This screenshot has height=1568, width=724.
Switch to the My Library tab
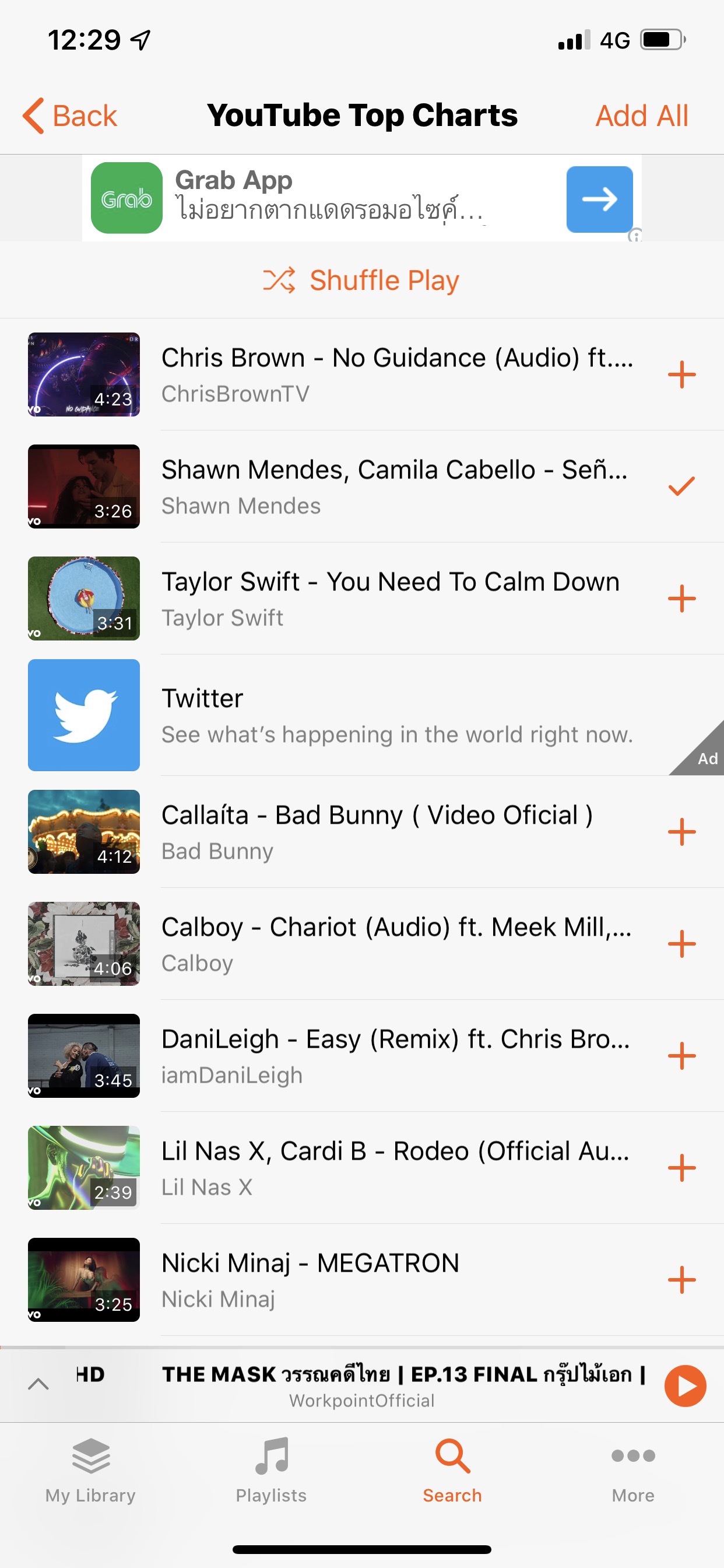91,1470
